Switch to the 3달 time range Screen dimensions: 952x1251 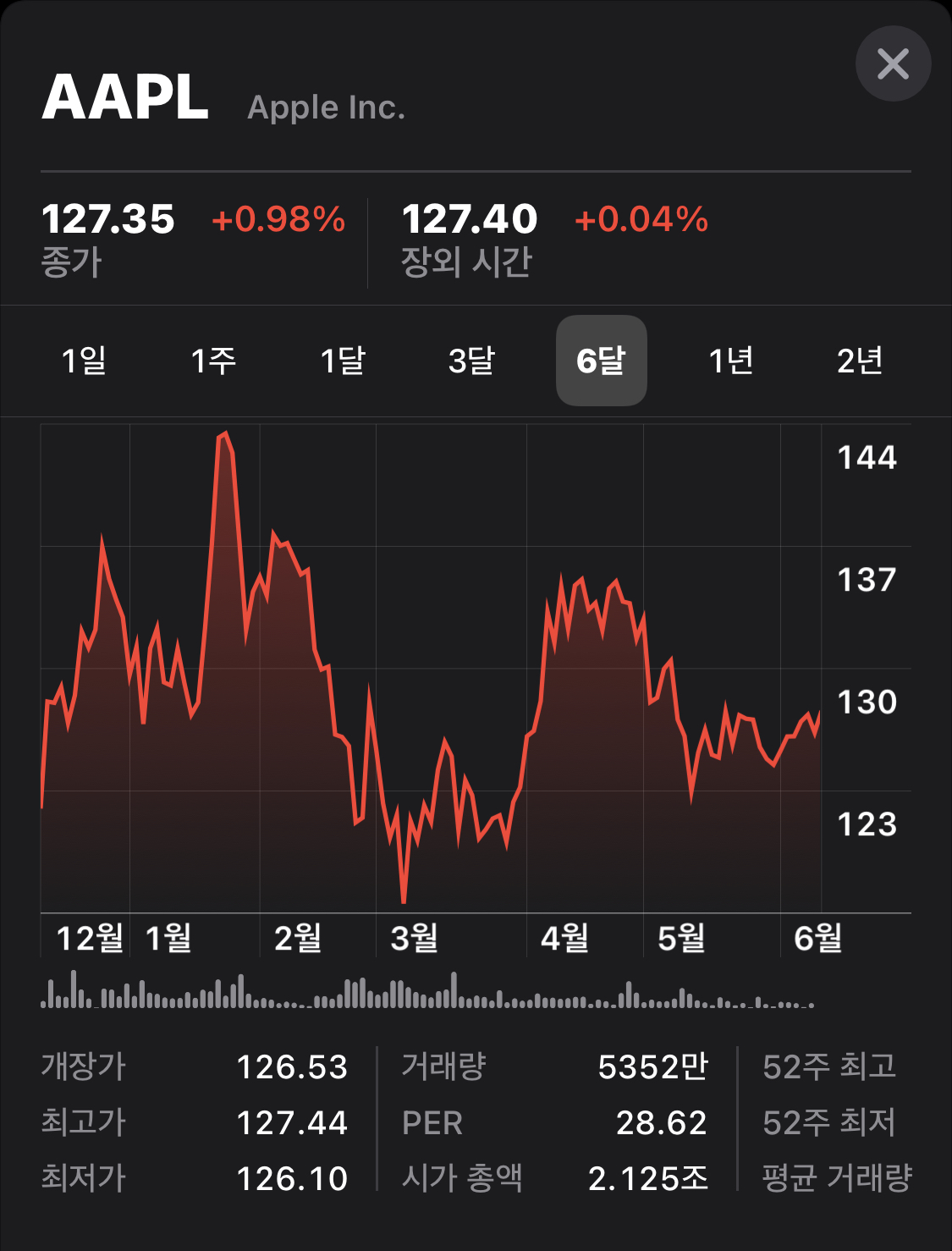click(x=471, y=361)
